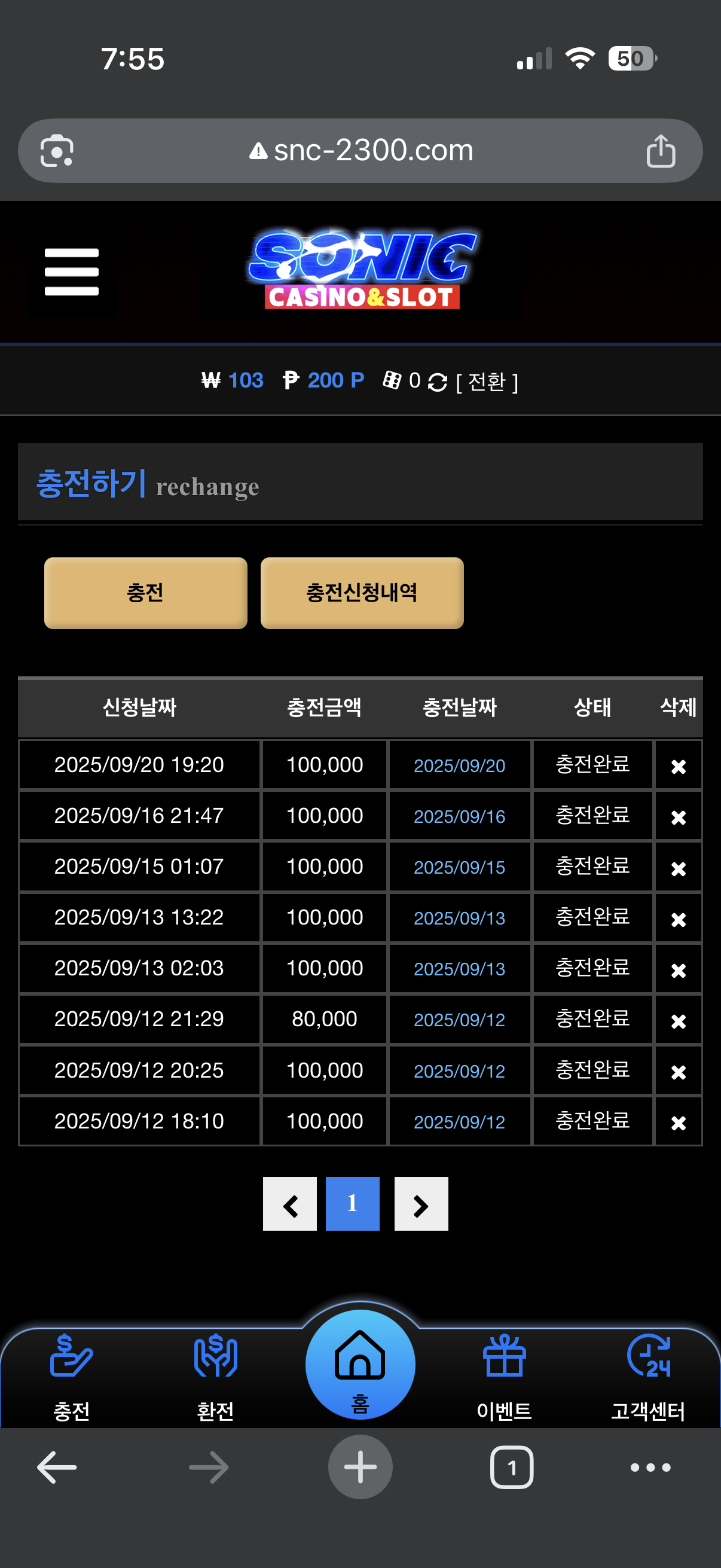Select page 1 in pagination
This screenshot has height=1568, width=721.
click(352, 1203)
